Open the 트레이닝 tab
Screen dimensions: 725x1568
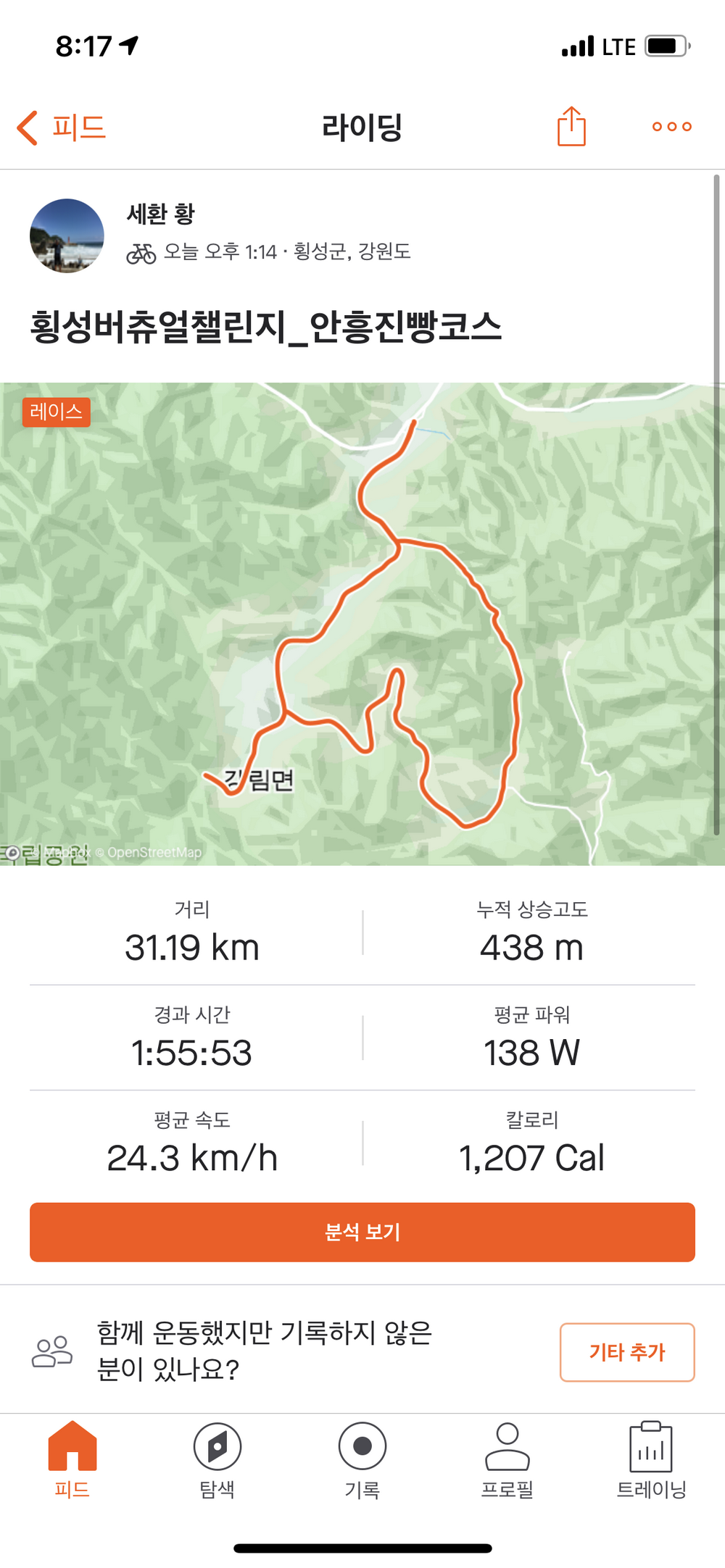tap(651, 1459)
